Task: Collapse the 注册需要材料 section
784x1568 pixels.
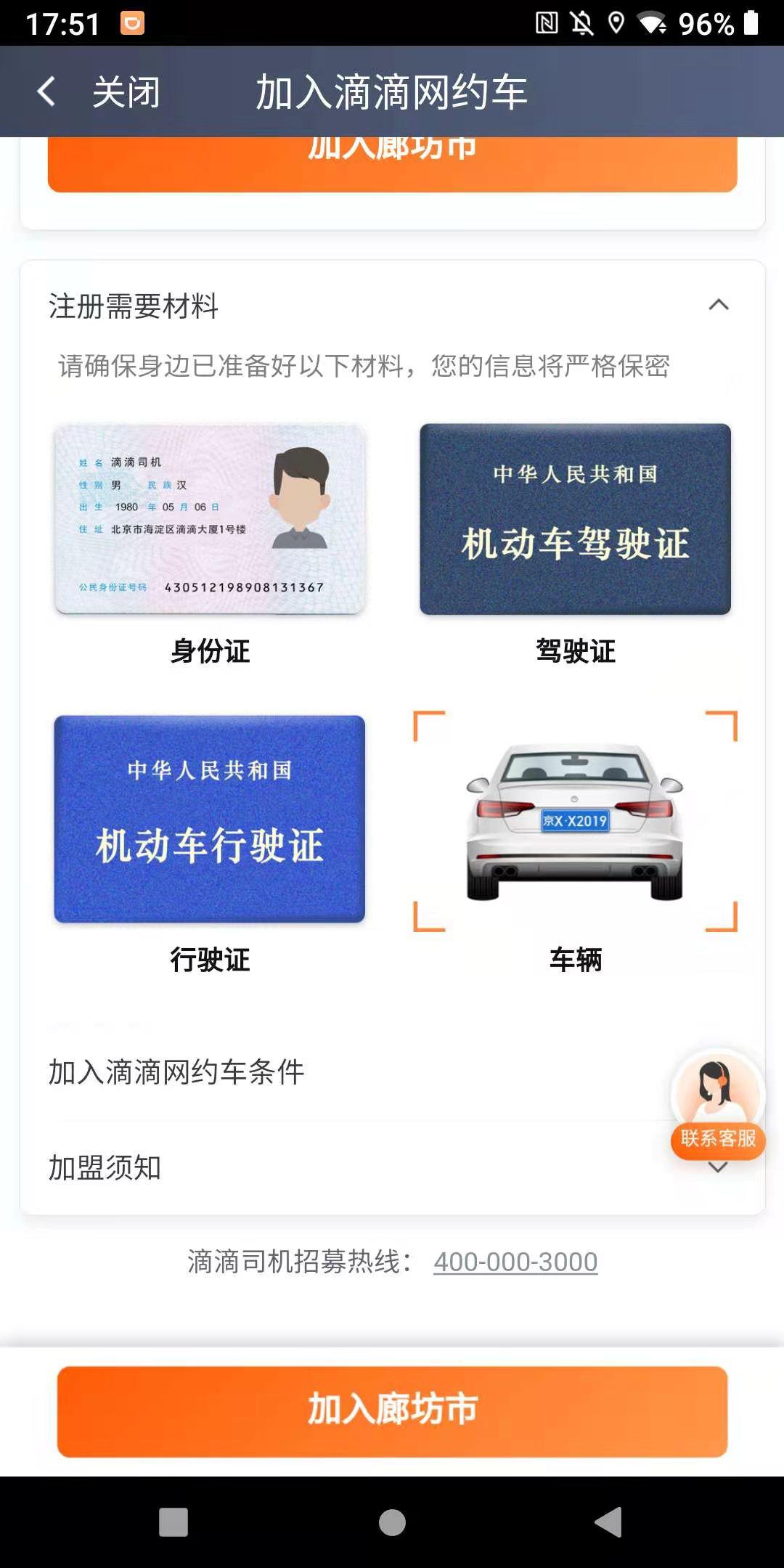Action: pos(719,306)
